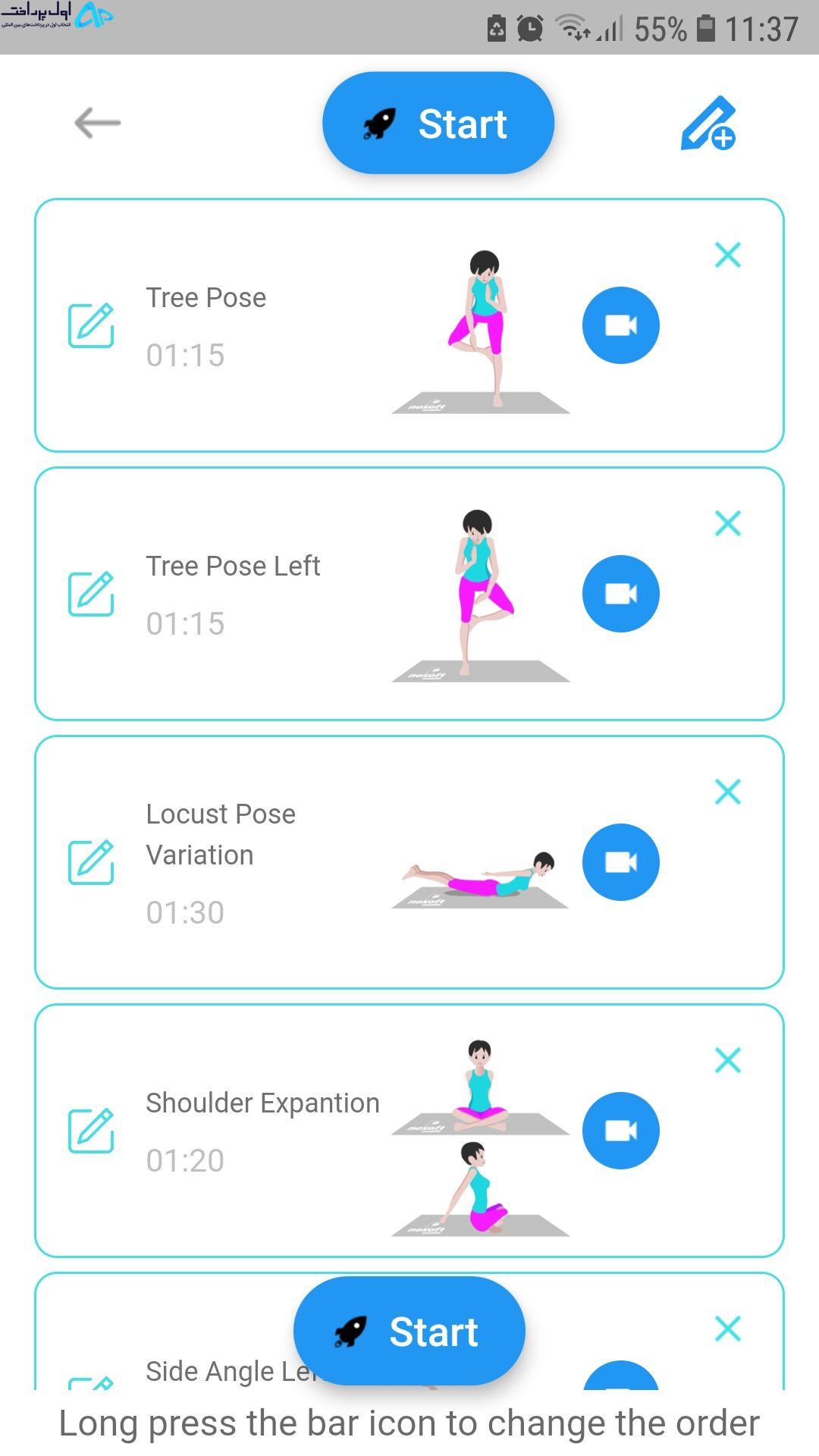
Task: Remove Tree Pose from the list
Action: click(728, 255)
